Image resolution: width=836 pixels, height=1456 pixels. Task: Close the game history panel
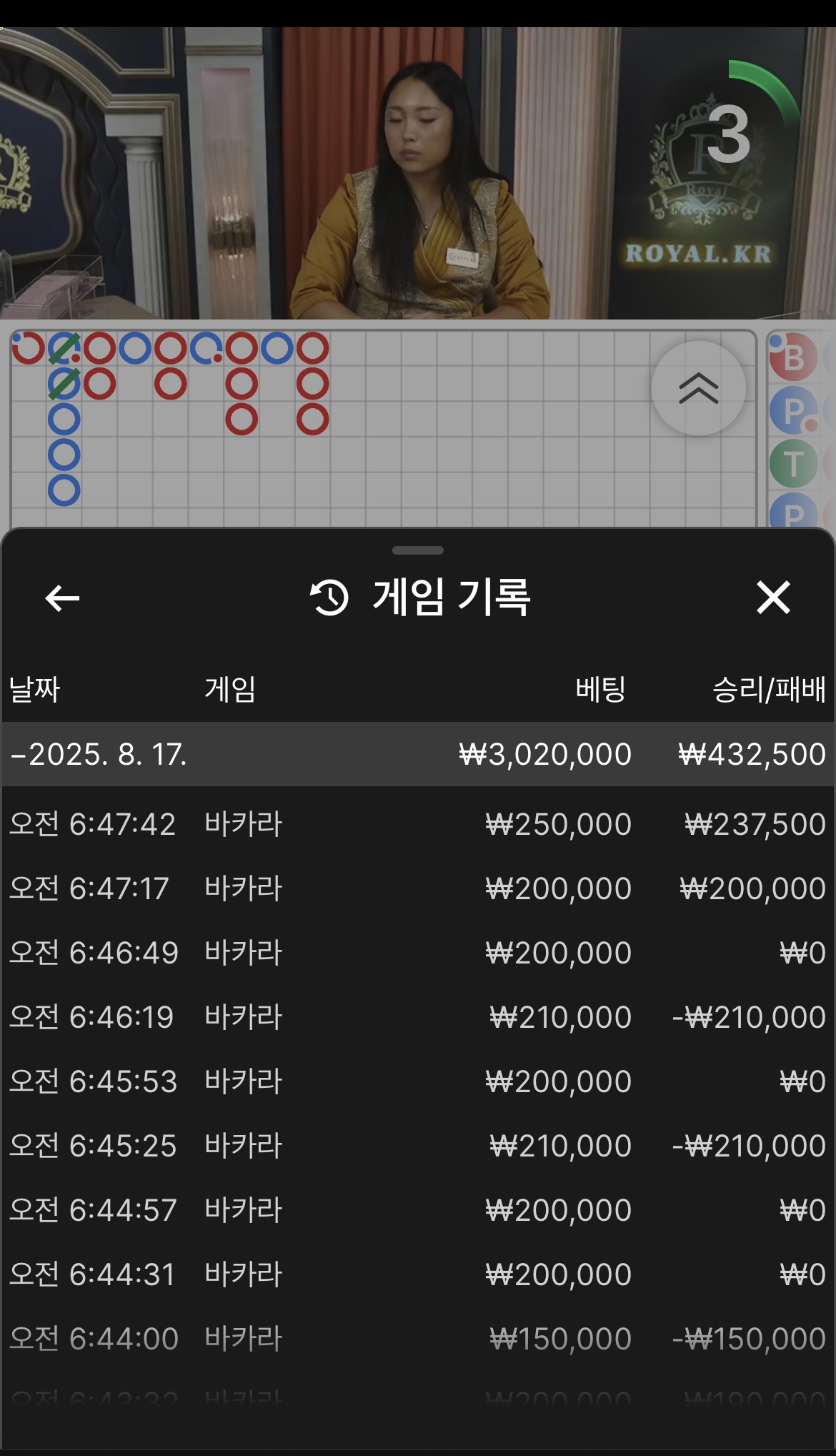[773, 598]
